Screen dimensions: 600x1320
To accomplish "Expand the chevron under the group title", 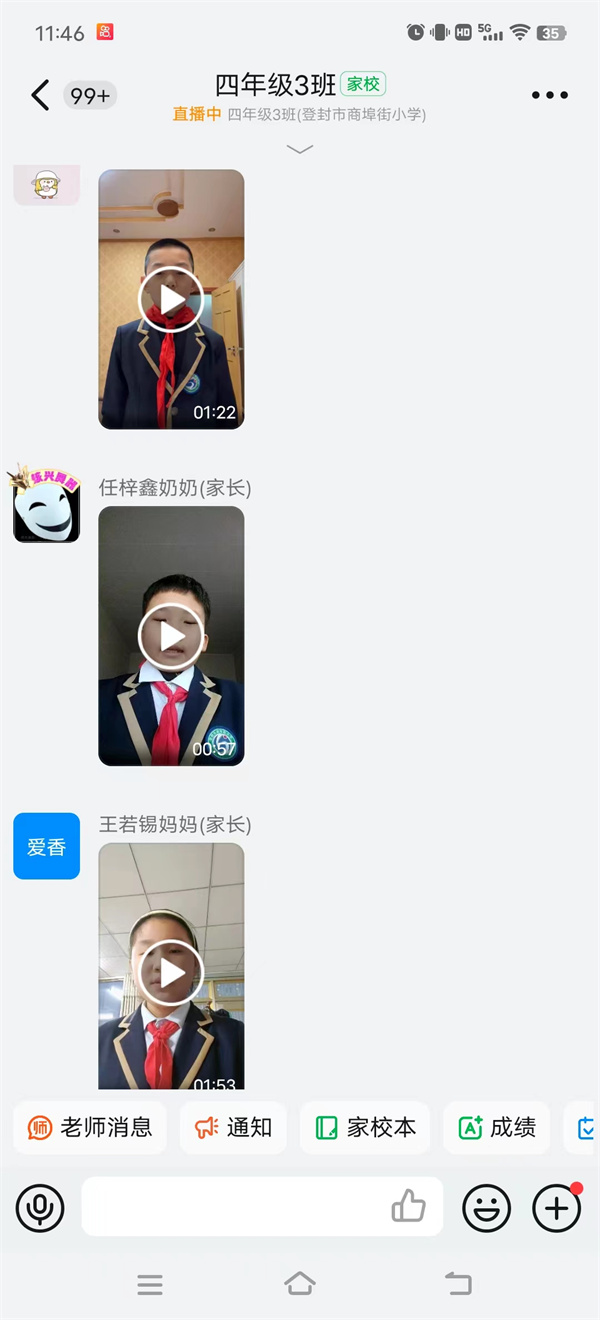I will pyautogui.click(x=299, y=149).
